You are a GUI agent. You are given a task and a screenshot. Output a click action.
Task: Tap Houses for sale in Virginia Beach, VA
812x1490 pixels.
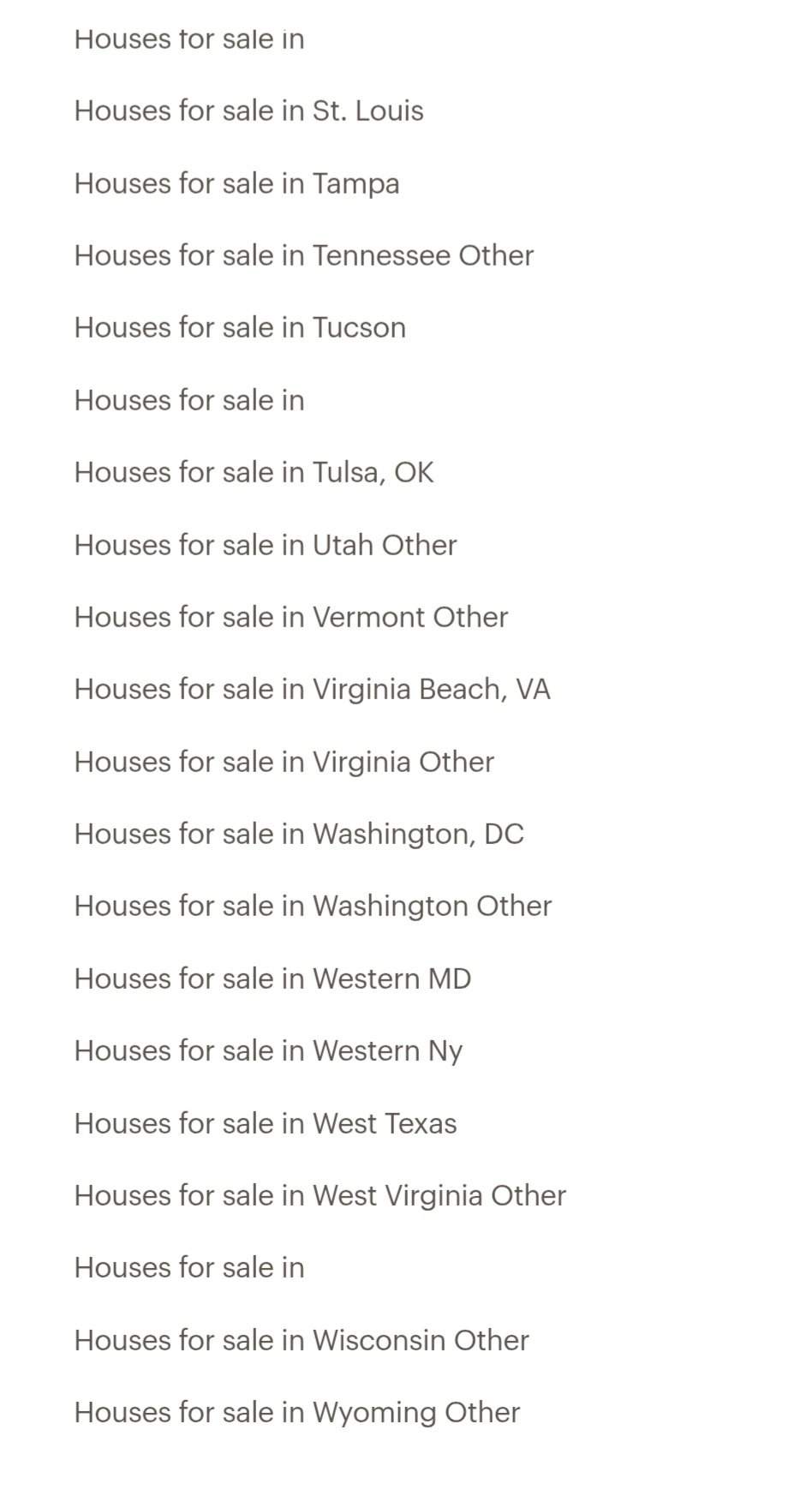tap(312, 689)
